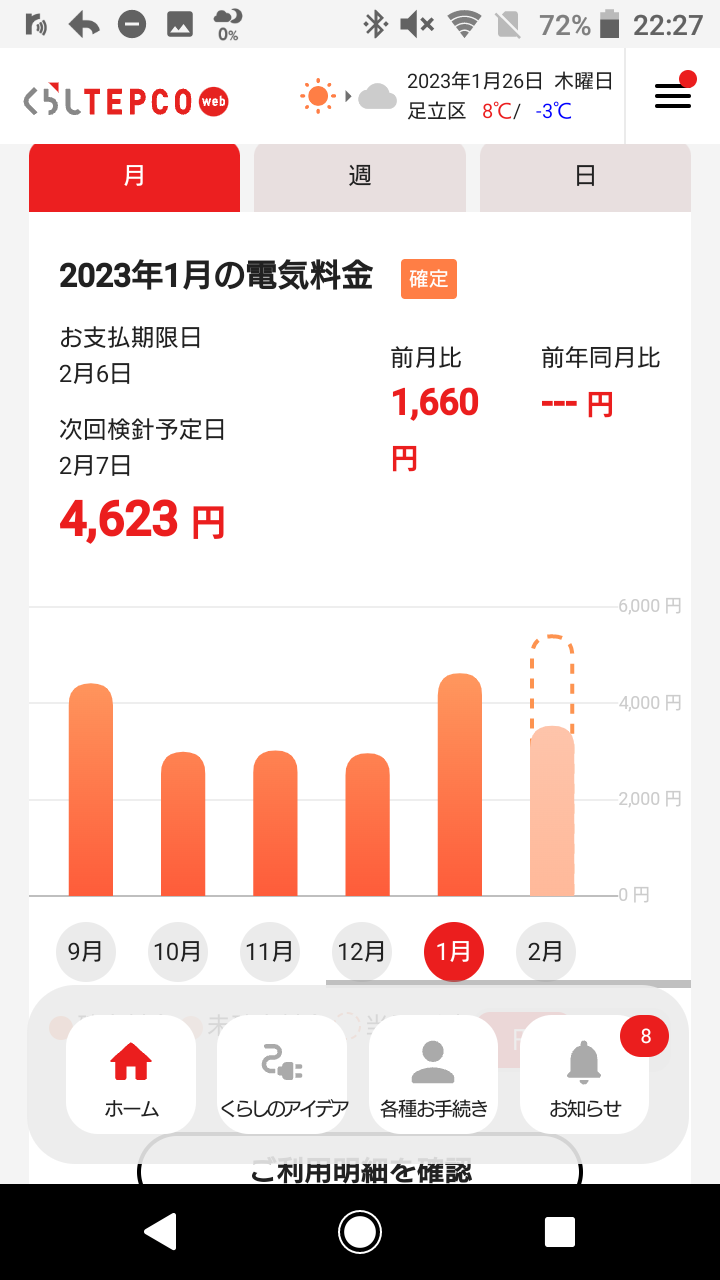Viewport: 720px width, 1280px height.
Task: Go to the system home screen
Action: [x=360, y=1232]
